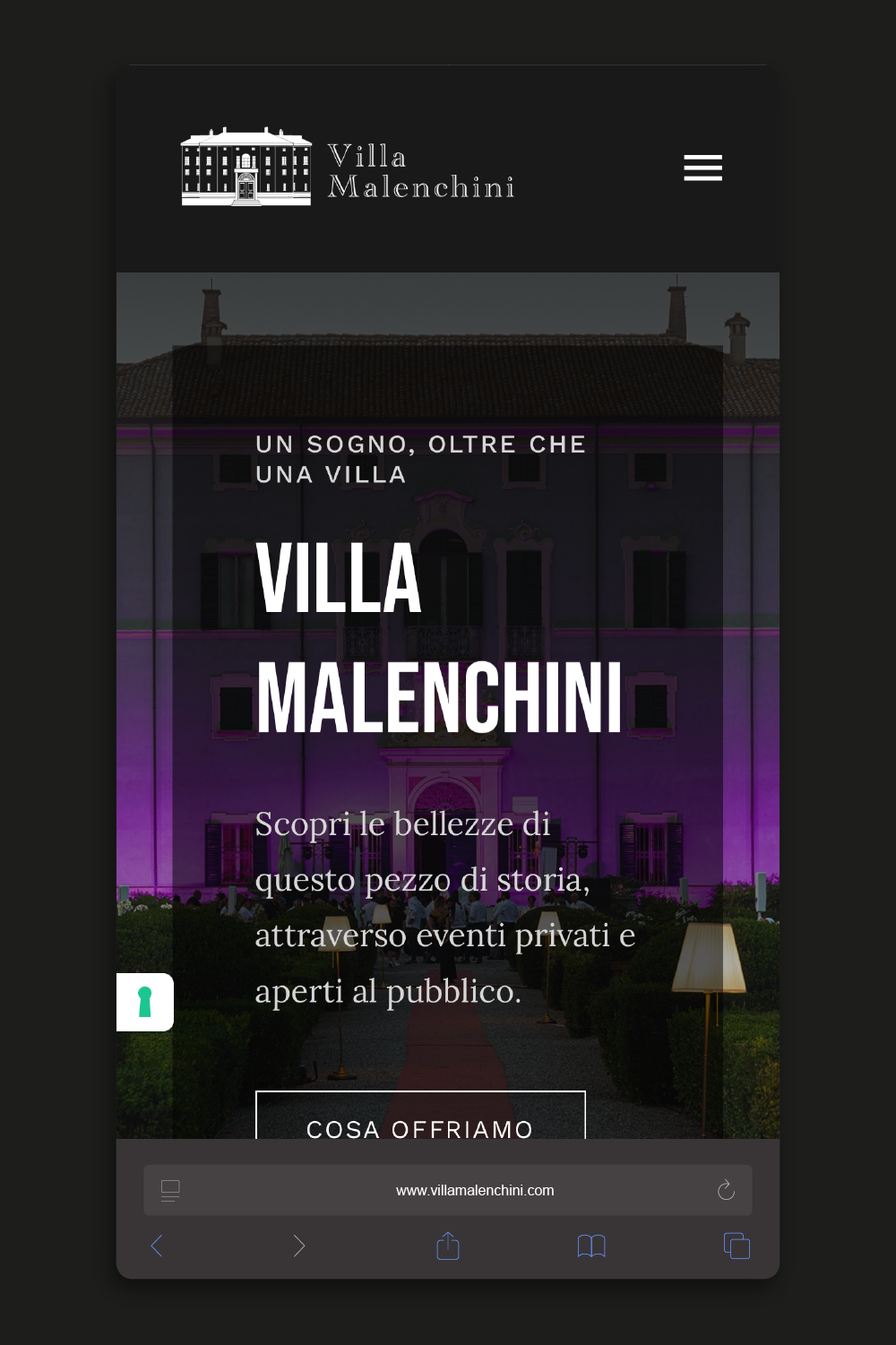Open the browser bookmarks
The height and width of the screenshot is (1345, 896).
pyautogui.click(x=591, y=1246)
